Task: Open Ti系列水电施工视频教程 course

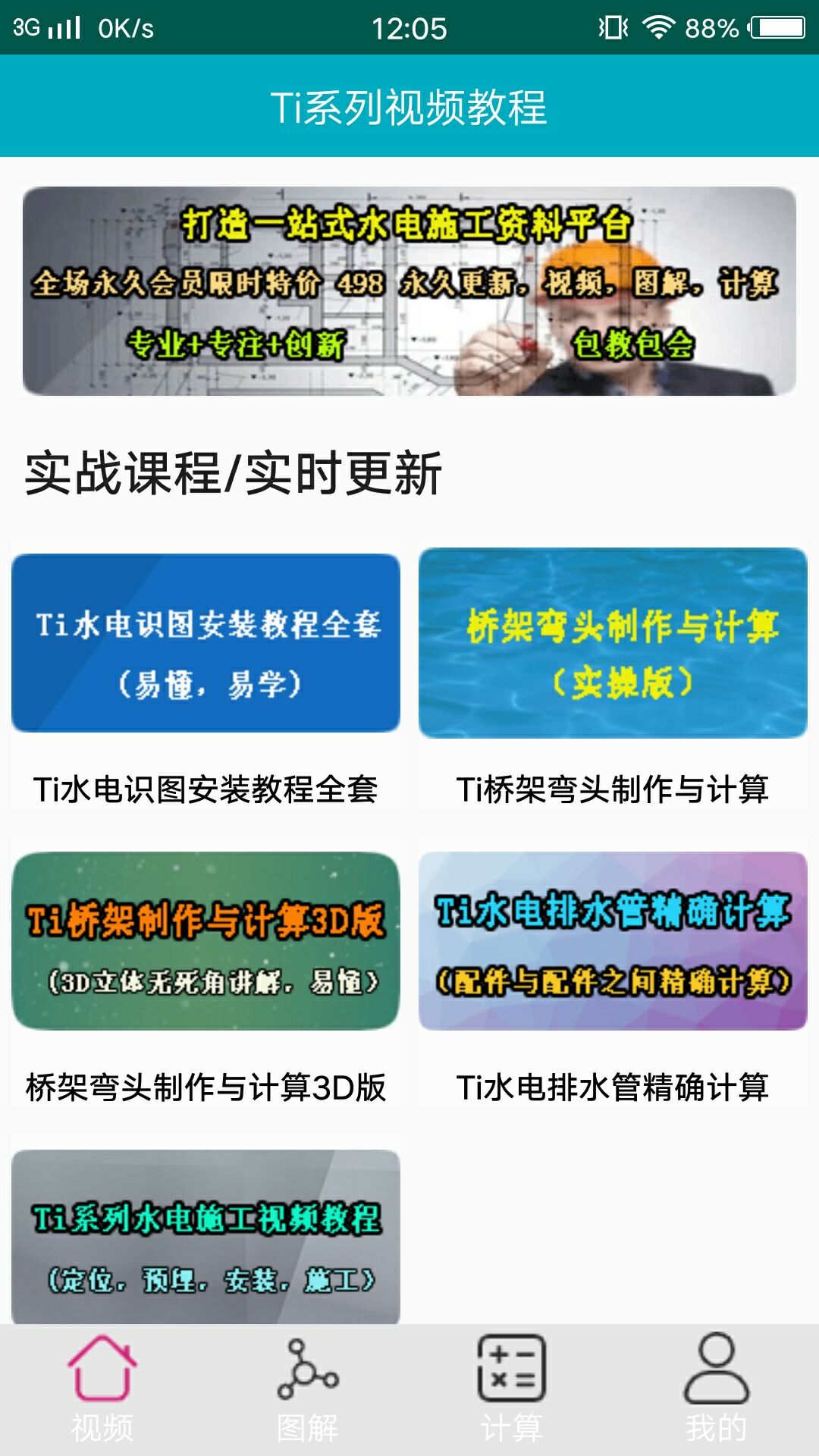Action: pos(206,1236)
